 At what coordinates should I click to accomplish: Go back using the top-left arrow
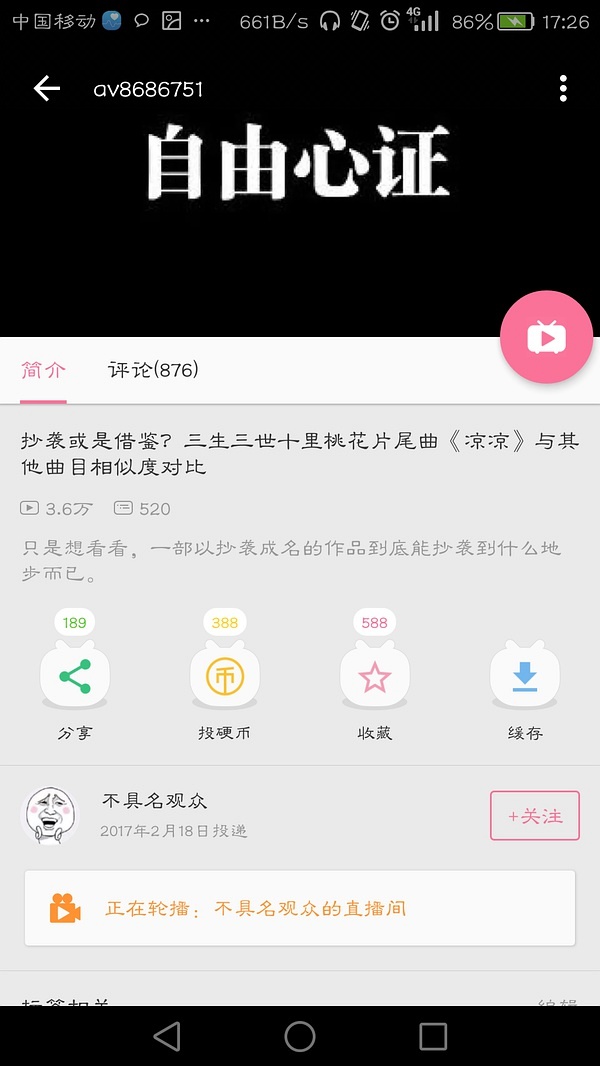point(47,89)
